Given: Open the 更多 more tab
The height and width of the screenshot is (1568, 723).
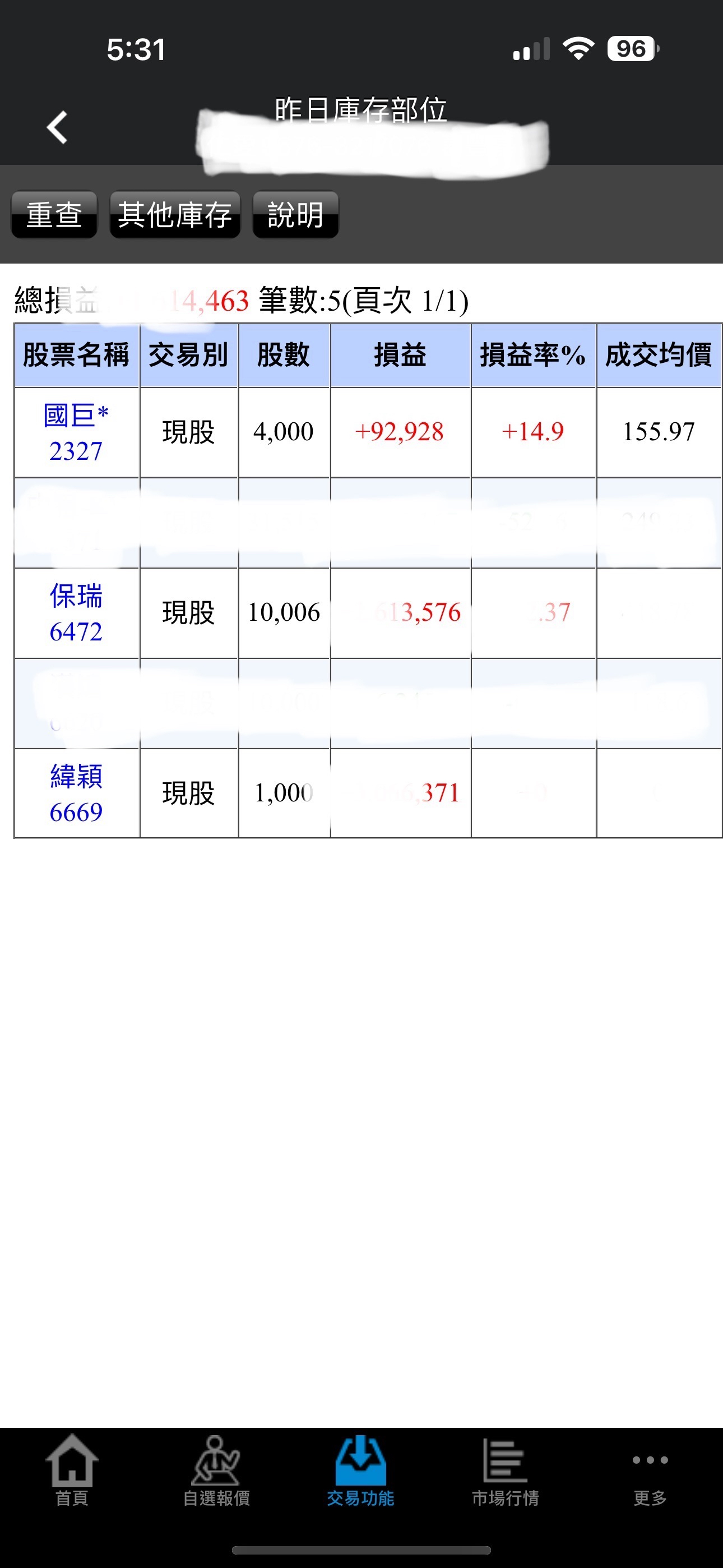Looking at the screenshot, I should pos(650,1470).
